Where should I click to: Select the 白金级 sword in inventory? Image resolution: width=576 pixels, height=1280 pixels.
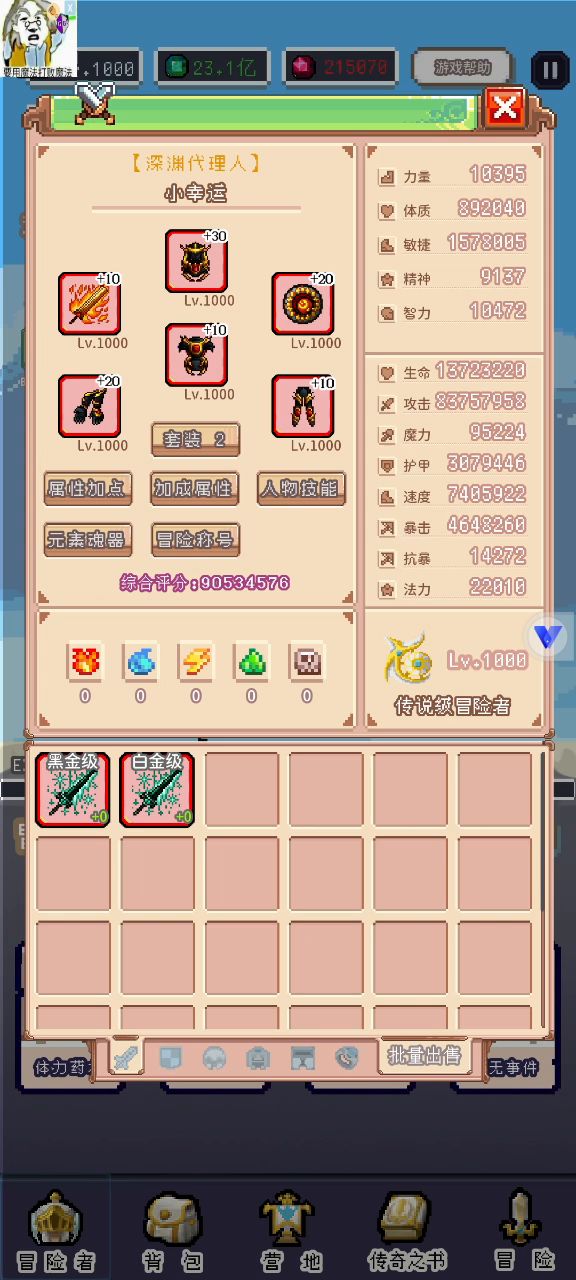coord(157,790)
